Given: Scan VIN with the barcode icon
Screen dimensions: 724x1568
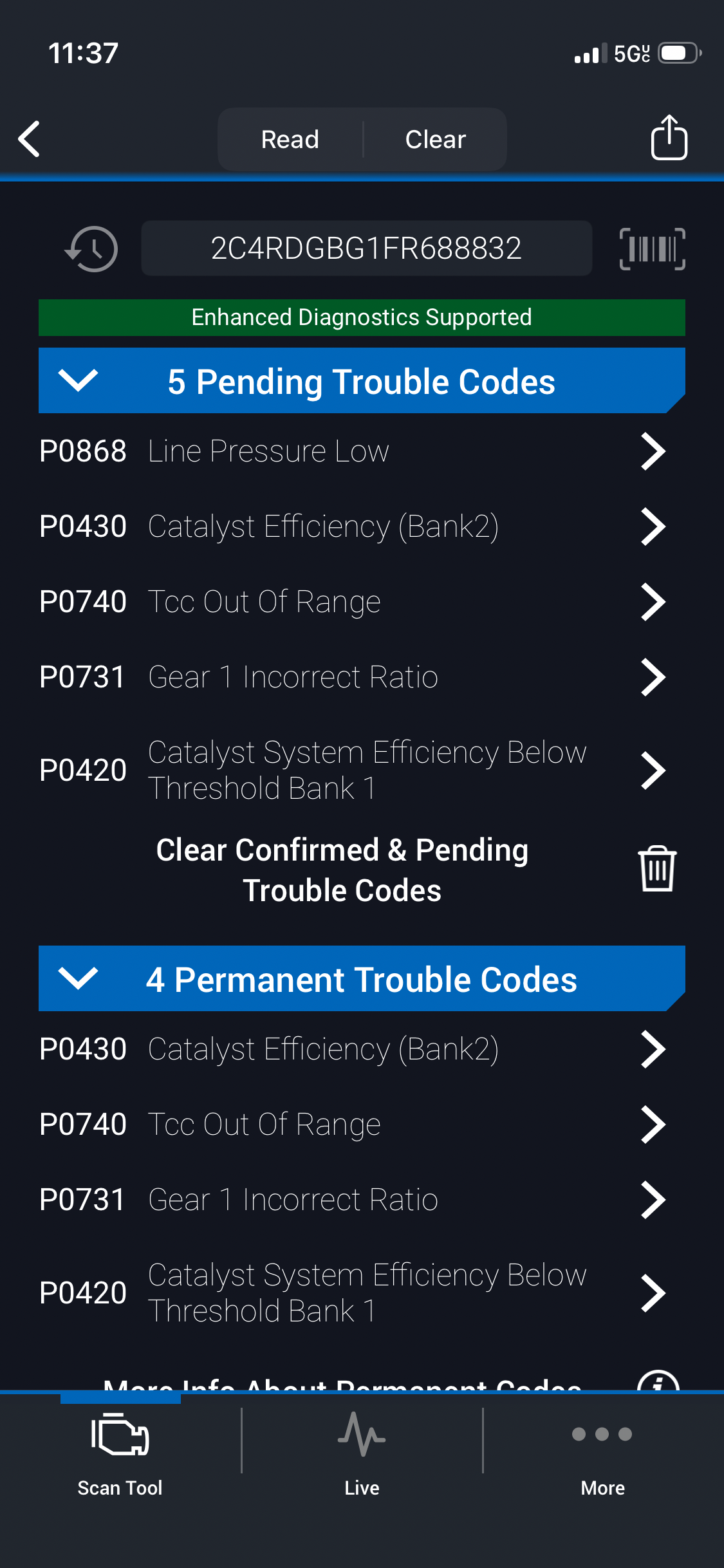Looking at the screenshot, I should click(652, 248).
